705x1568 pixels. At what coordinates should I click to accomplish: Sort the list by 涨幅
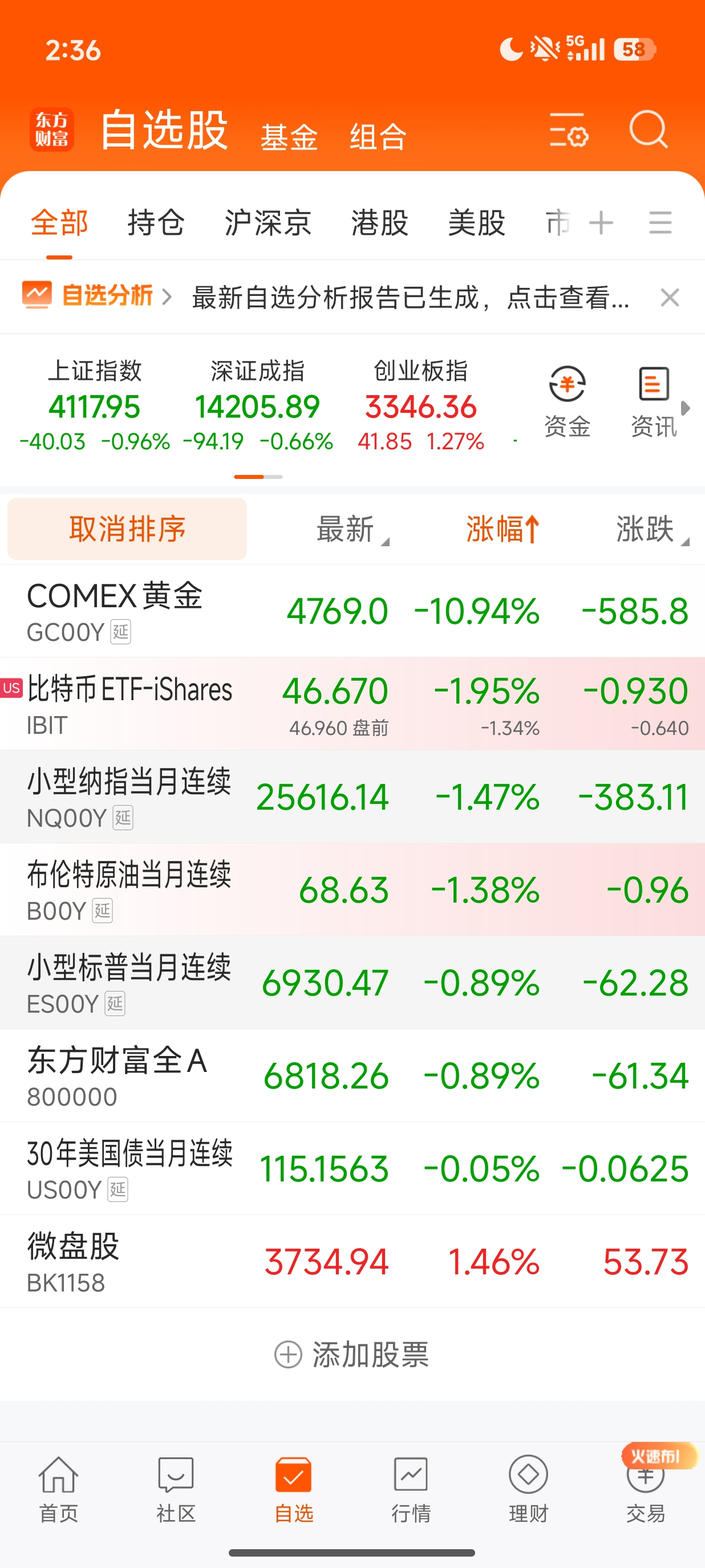click(503, 529)
